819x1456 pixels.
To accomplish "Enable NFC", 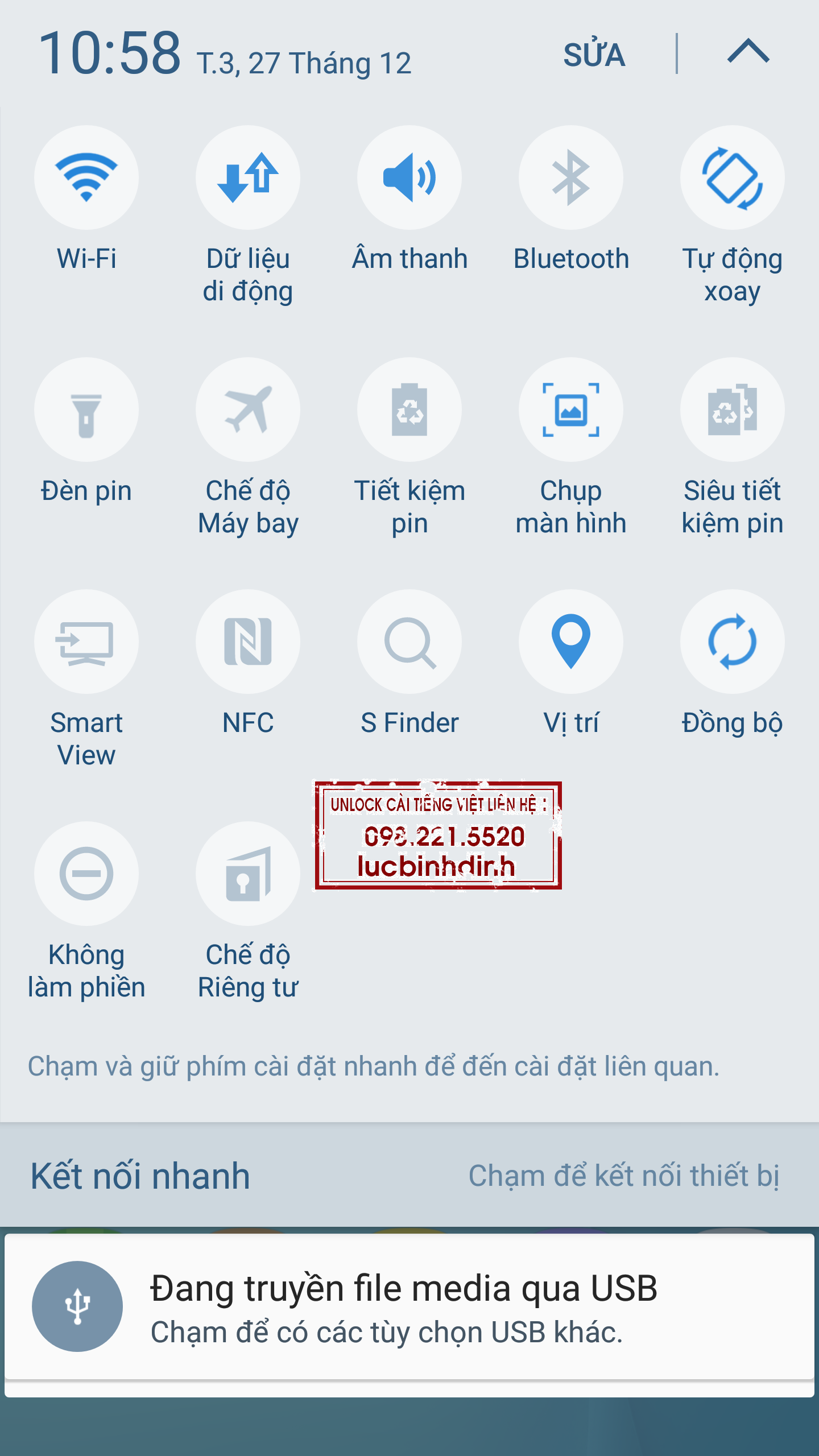I will (248, 642).
